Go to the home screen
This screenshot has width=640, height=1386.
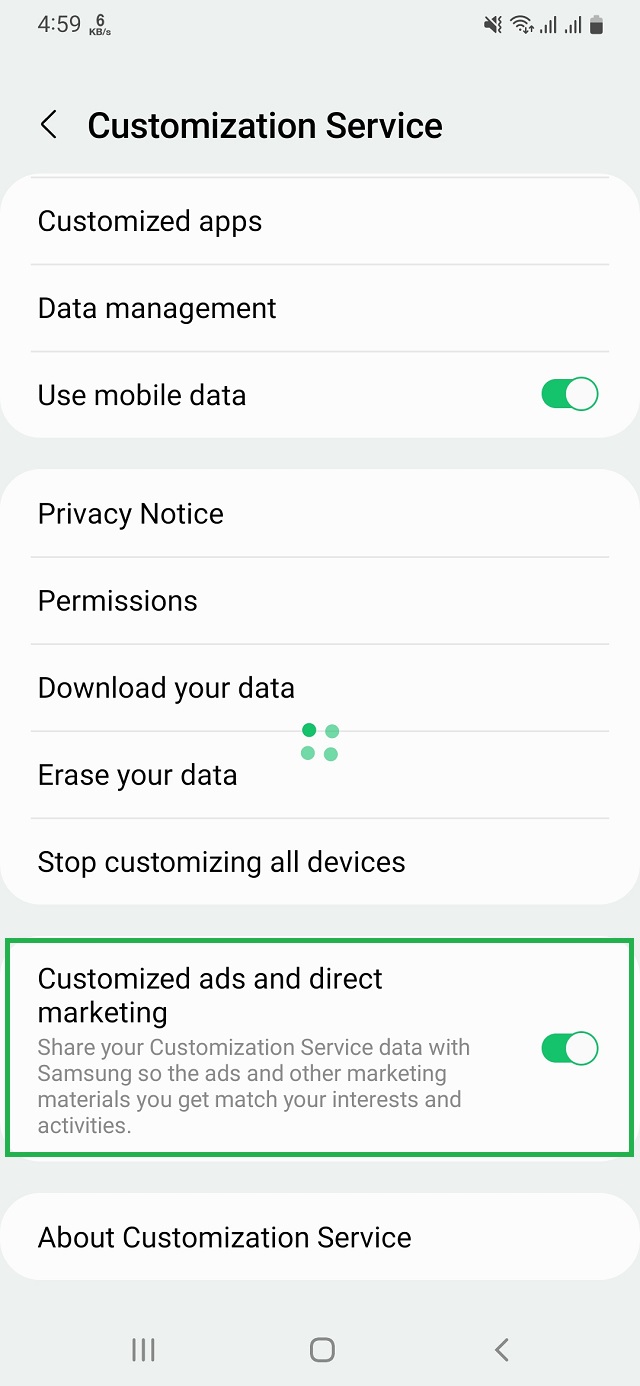pyautogui.click(x=321, y=1350)
